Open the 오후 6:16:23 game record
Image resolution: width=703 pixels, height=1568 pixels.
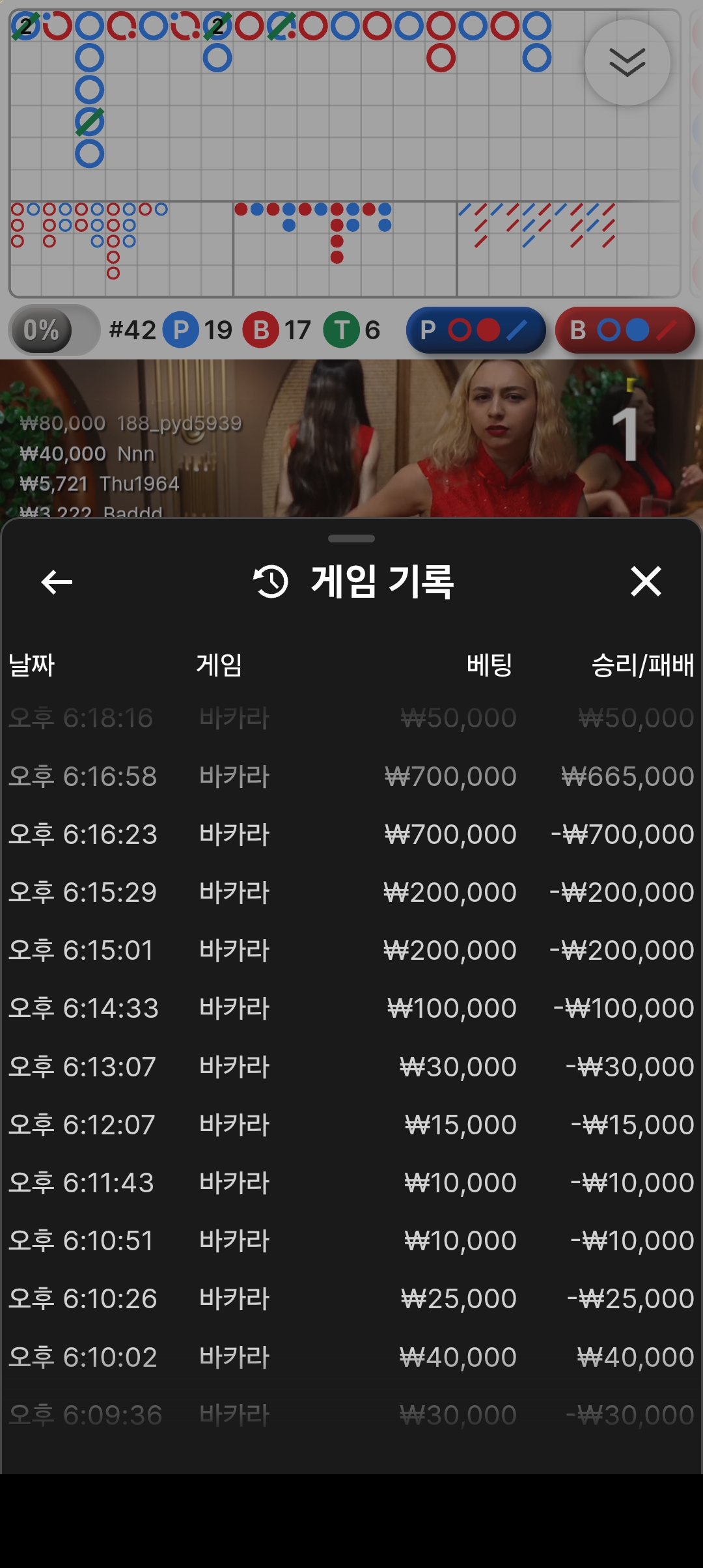(351, 834)
